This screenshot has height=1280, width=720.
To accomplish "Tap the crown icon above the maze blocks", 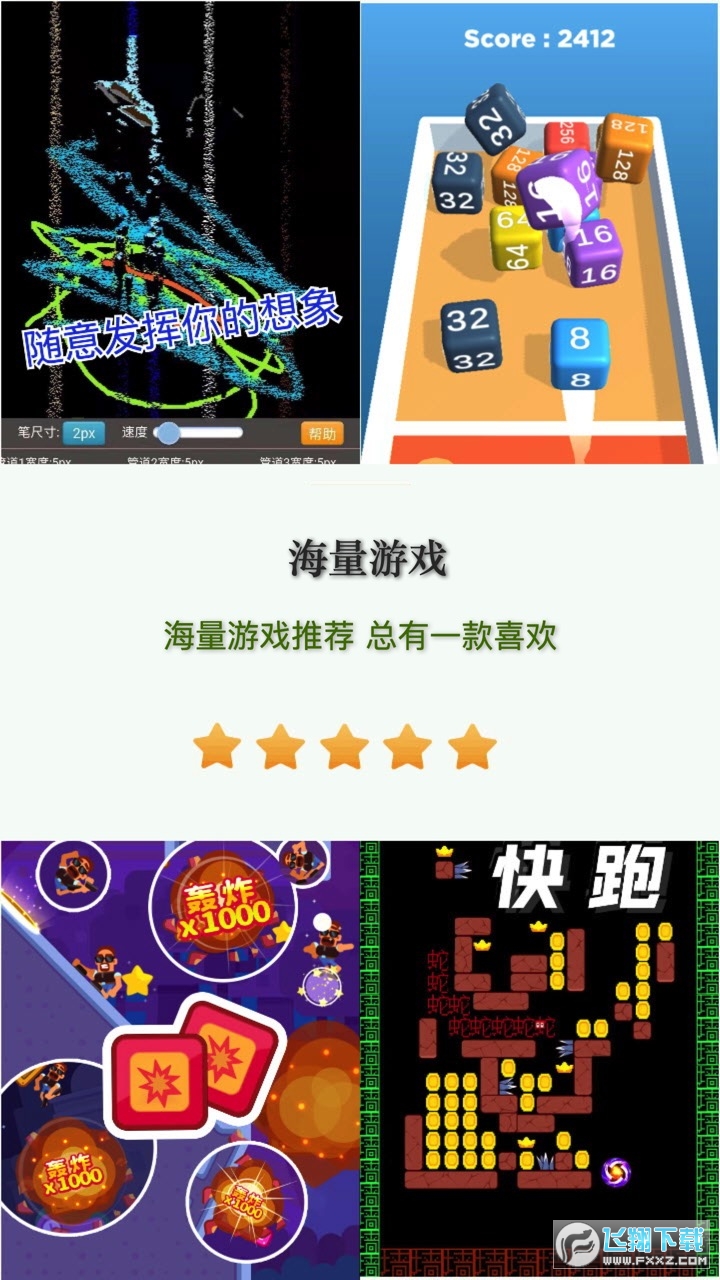I will click(444, 850).
